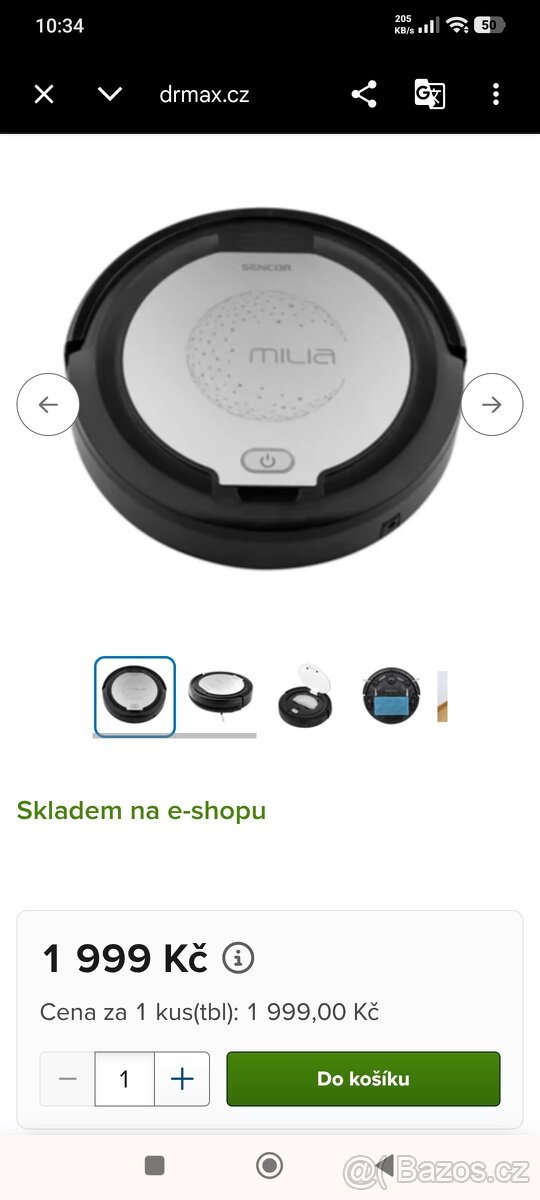Open recent apps with the square button
The image size is (540, 1200).
click(154, 1165)
